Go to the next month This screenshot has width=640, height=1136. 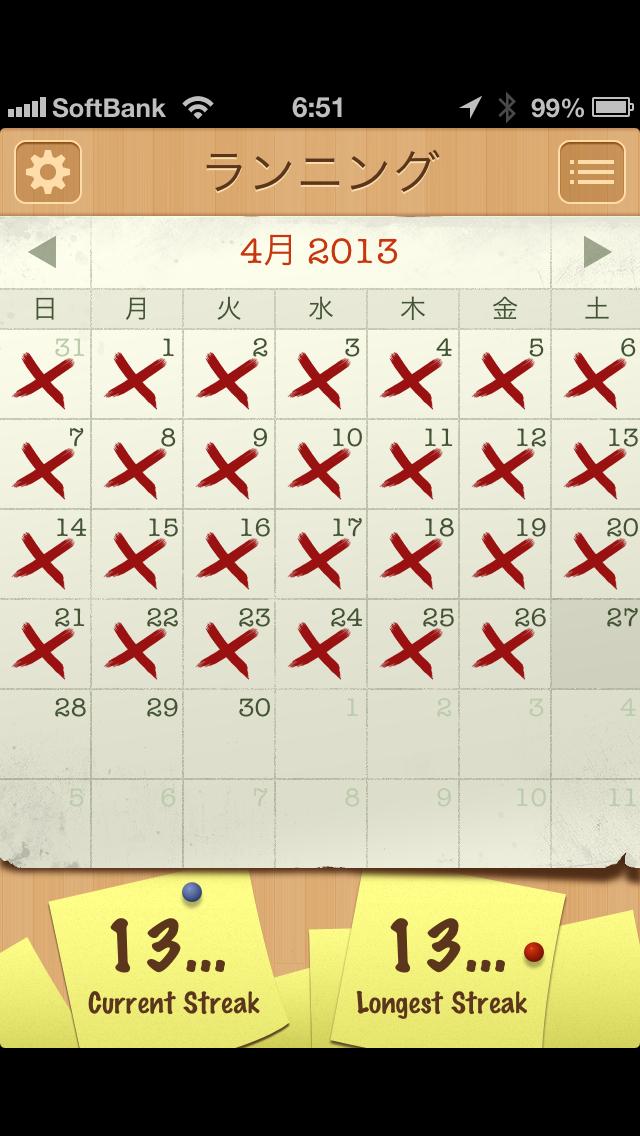[x=597, y=252]
